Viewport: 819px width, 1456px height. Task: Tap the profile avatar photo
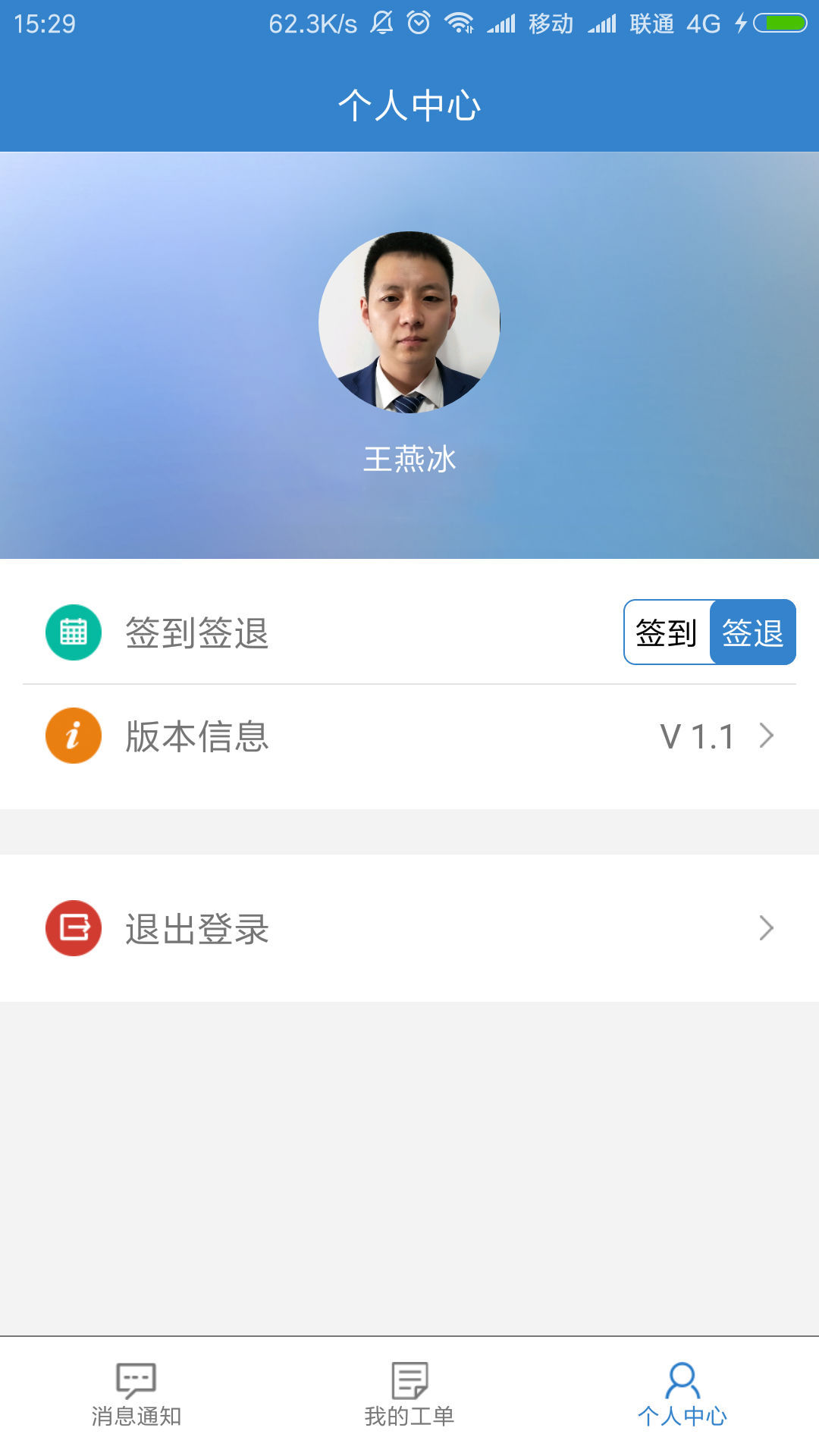[x=409, y=322]
